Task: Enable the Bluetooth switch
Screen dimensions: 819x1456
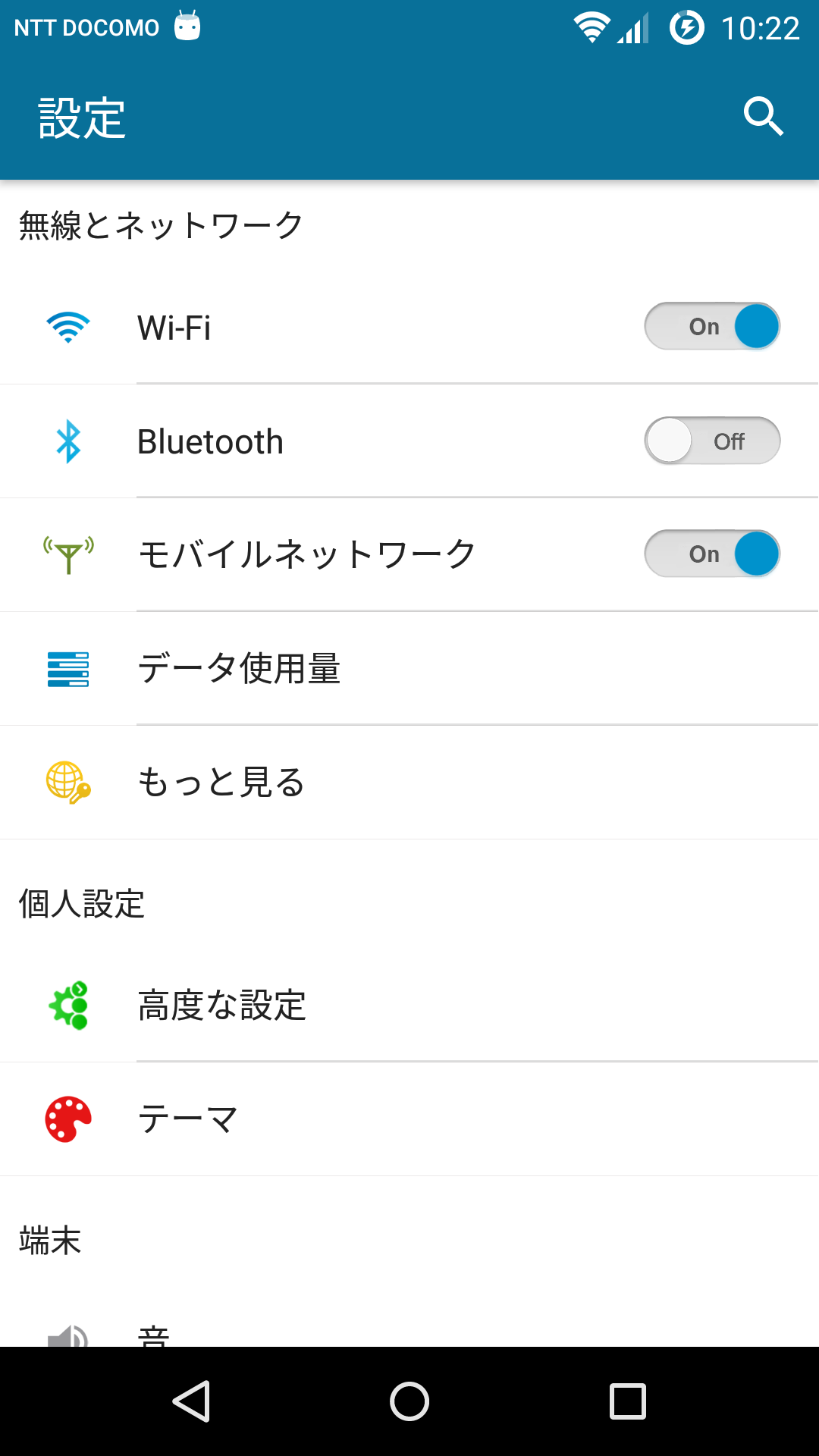Action: 712,441
